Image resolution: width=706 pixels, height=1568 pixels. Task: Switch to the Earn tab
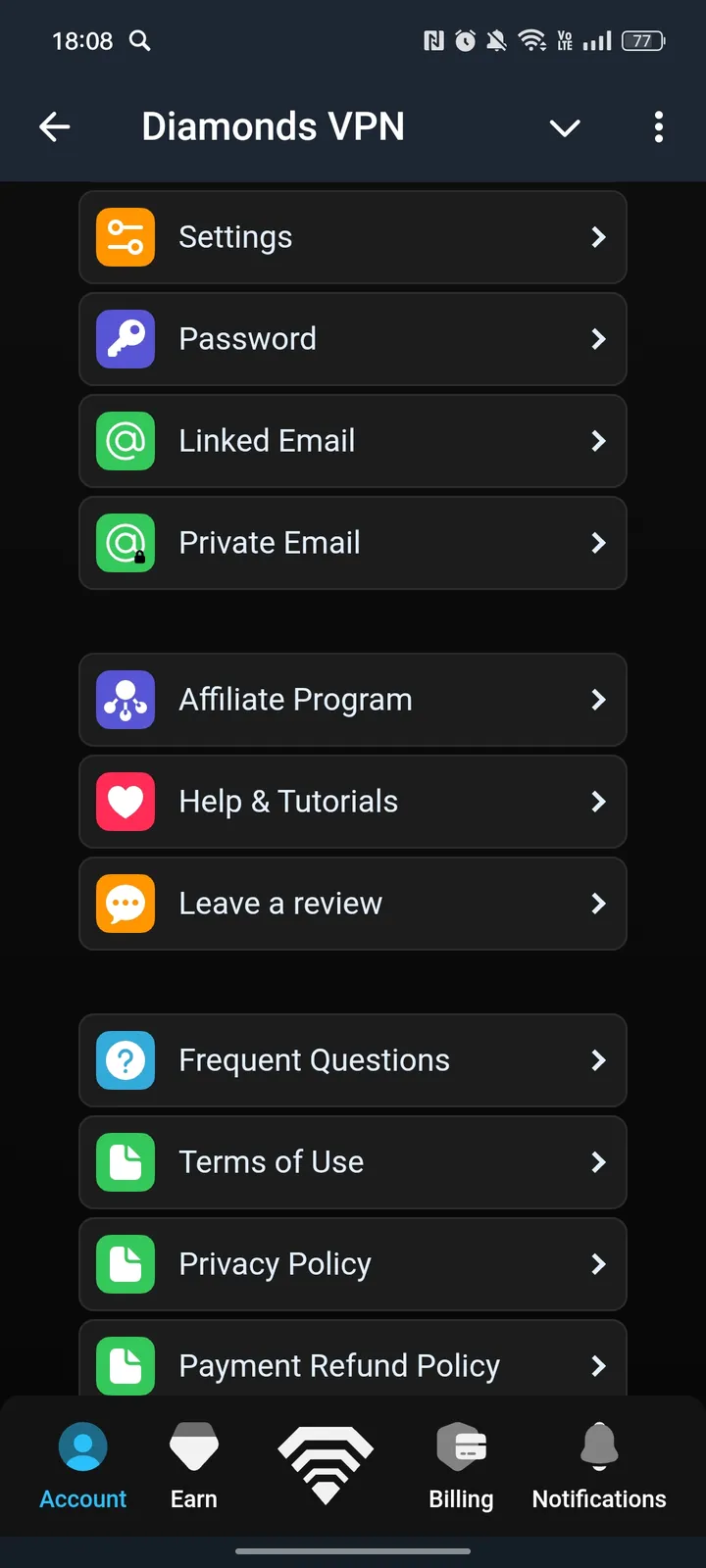coord(194,1466)
